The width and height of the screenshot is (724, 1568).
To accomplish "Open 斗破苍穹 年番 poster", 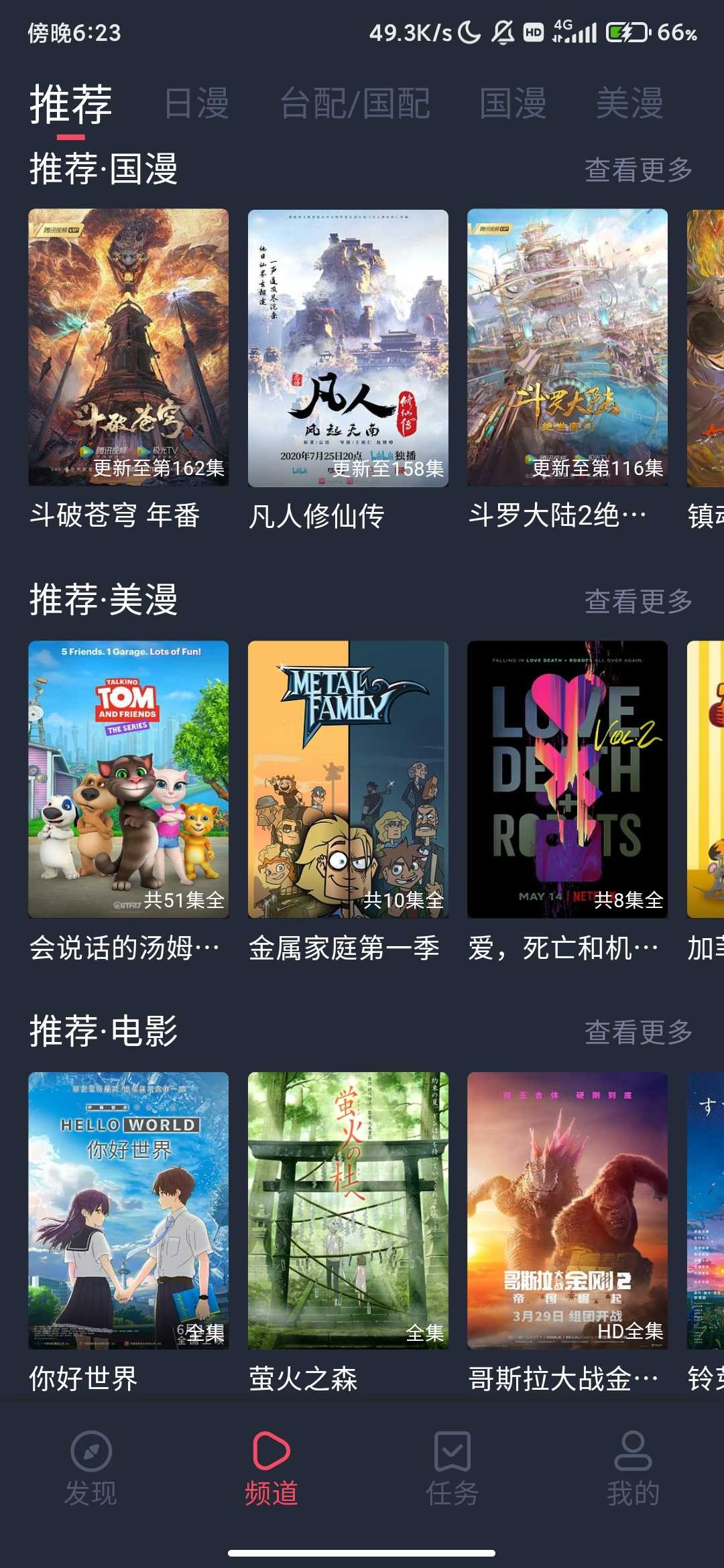I will click(129, 348).
